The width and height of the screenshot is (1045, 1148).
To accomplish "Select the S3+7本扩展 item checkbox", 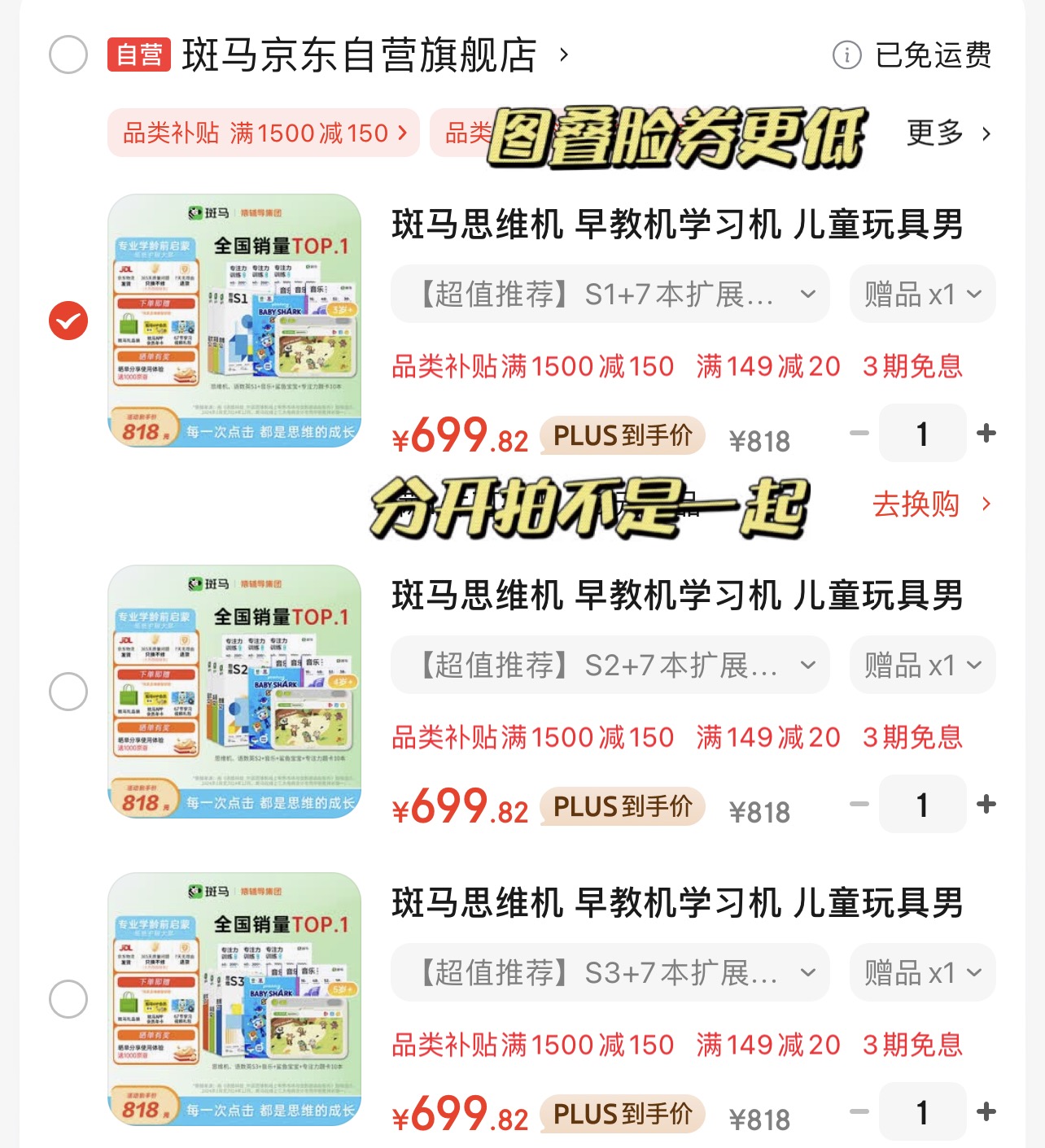I will coord(68,999).
